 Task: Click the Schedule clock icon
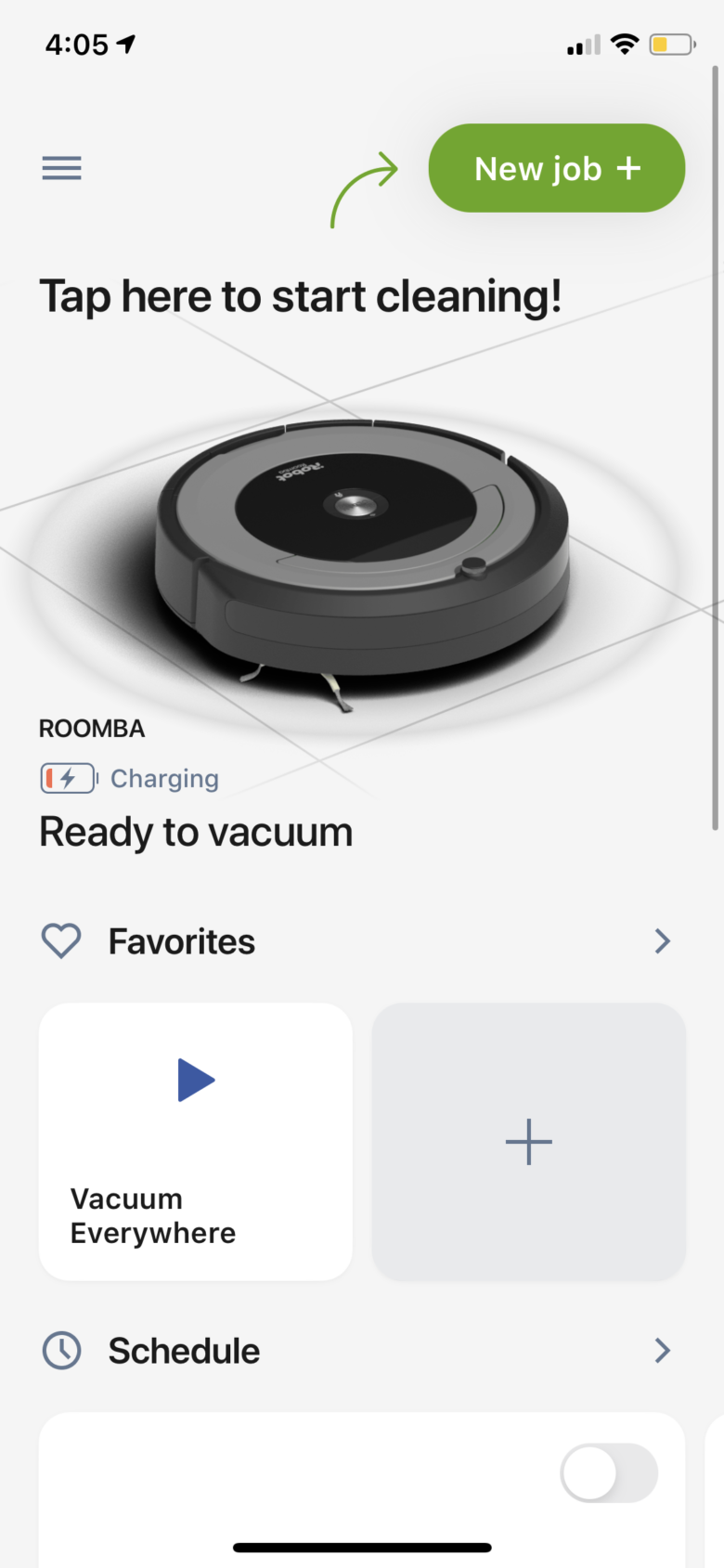[60, 1351]
